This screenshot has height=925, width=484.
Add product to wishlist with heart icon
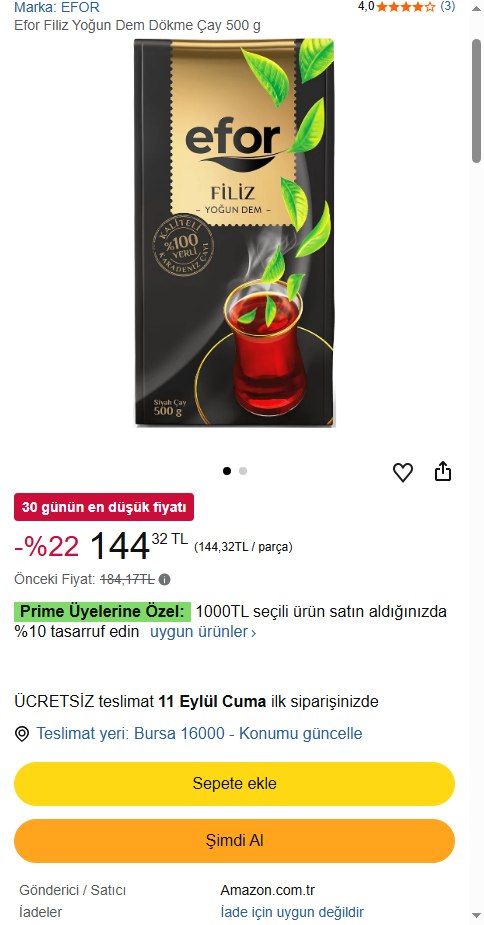point(403,472)
